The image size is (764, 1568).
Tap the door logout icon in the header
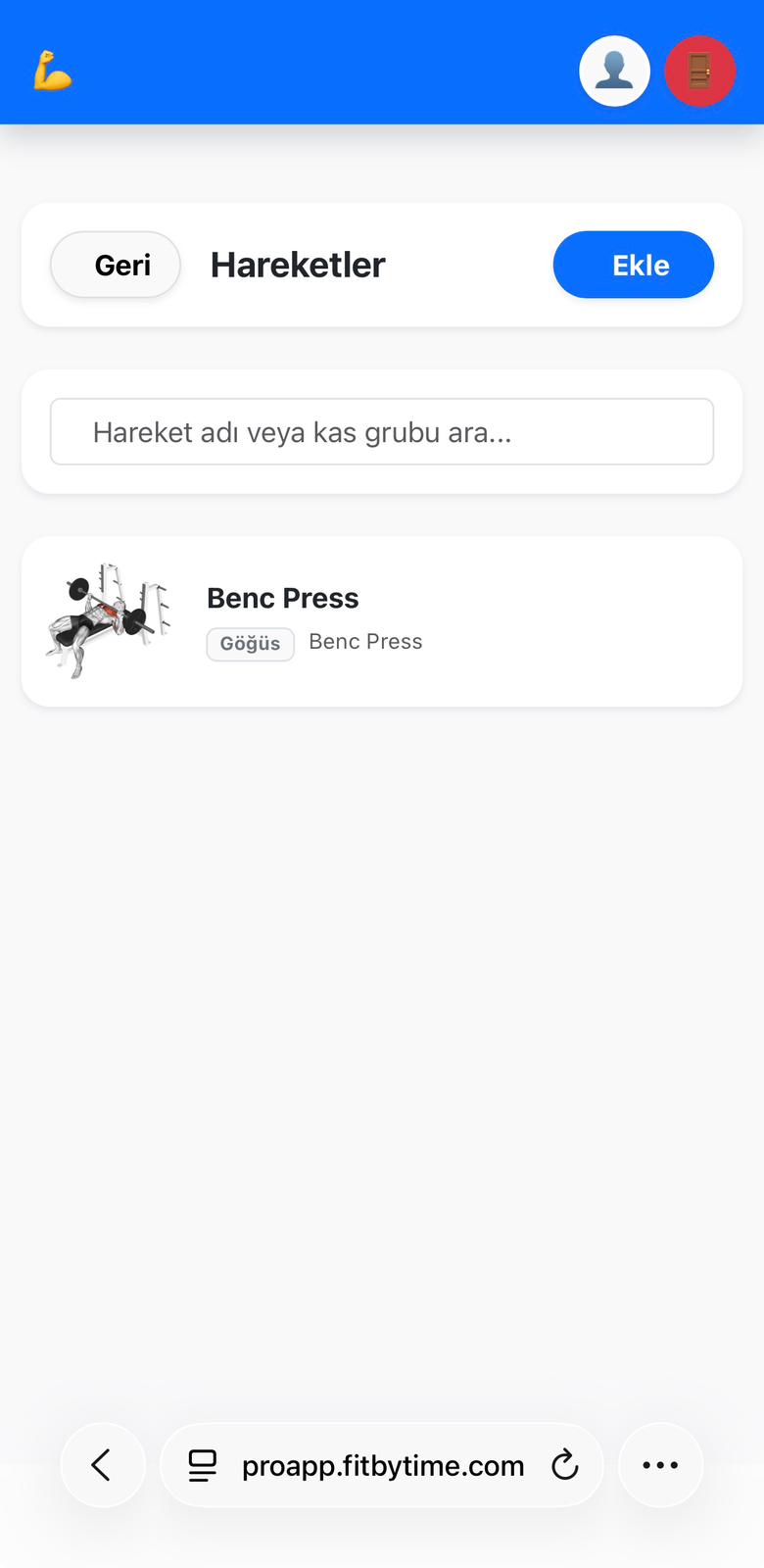coord(700,71)
